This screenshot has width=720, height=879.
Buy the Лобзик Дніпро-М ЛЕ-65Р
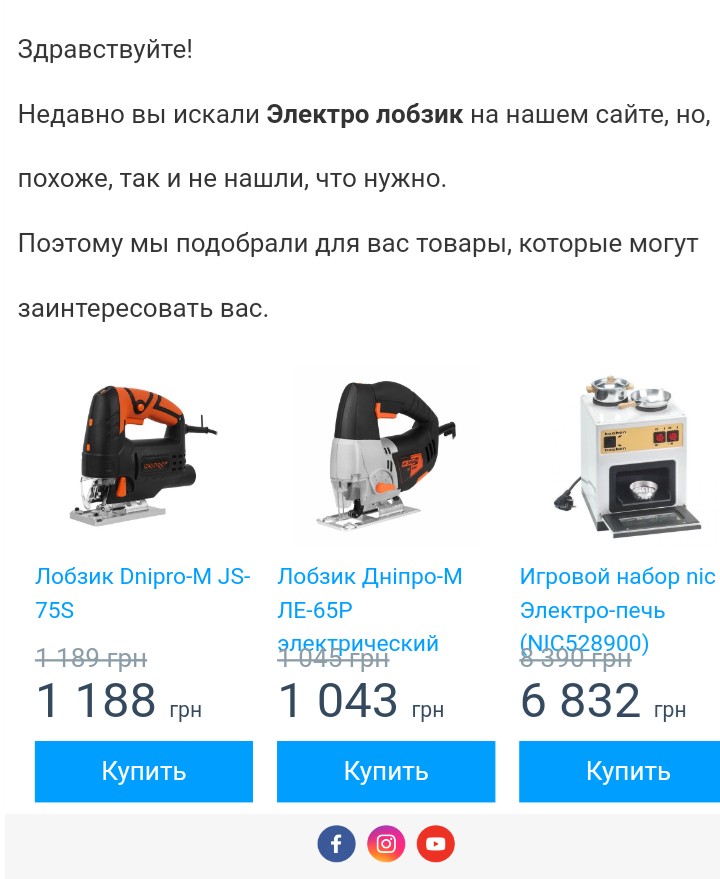[x=385, y=771]
